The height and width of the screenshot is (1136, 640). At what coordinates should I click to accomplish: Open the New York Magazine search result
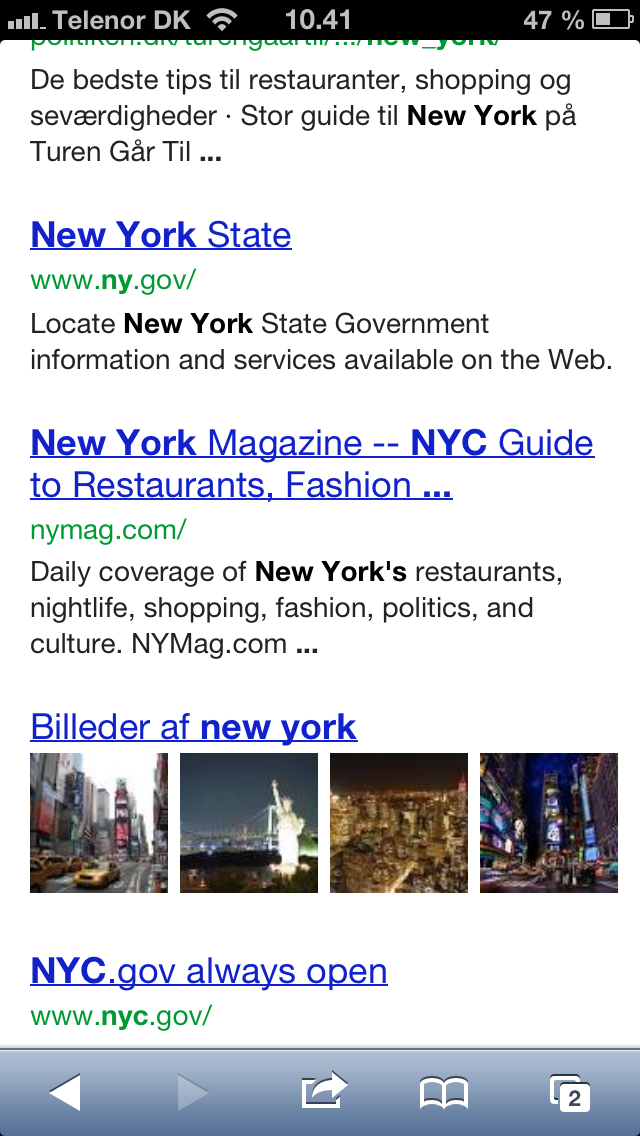tap(312, 464)
